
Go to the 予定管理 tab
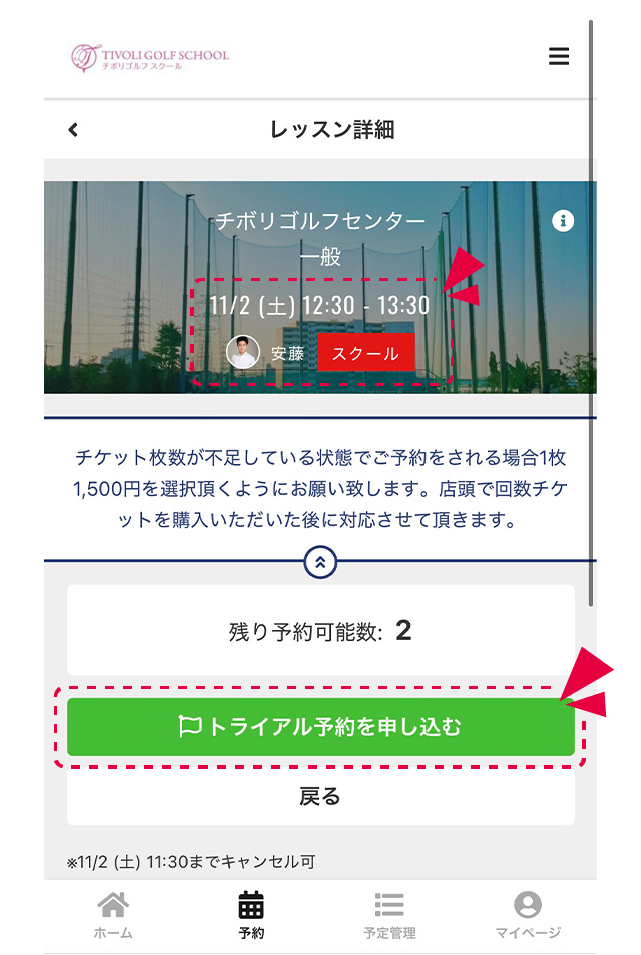coord(389,915)
